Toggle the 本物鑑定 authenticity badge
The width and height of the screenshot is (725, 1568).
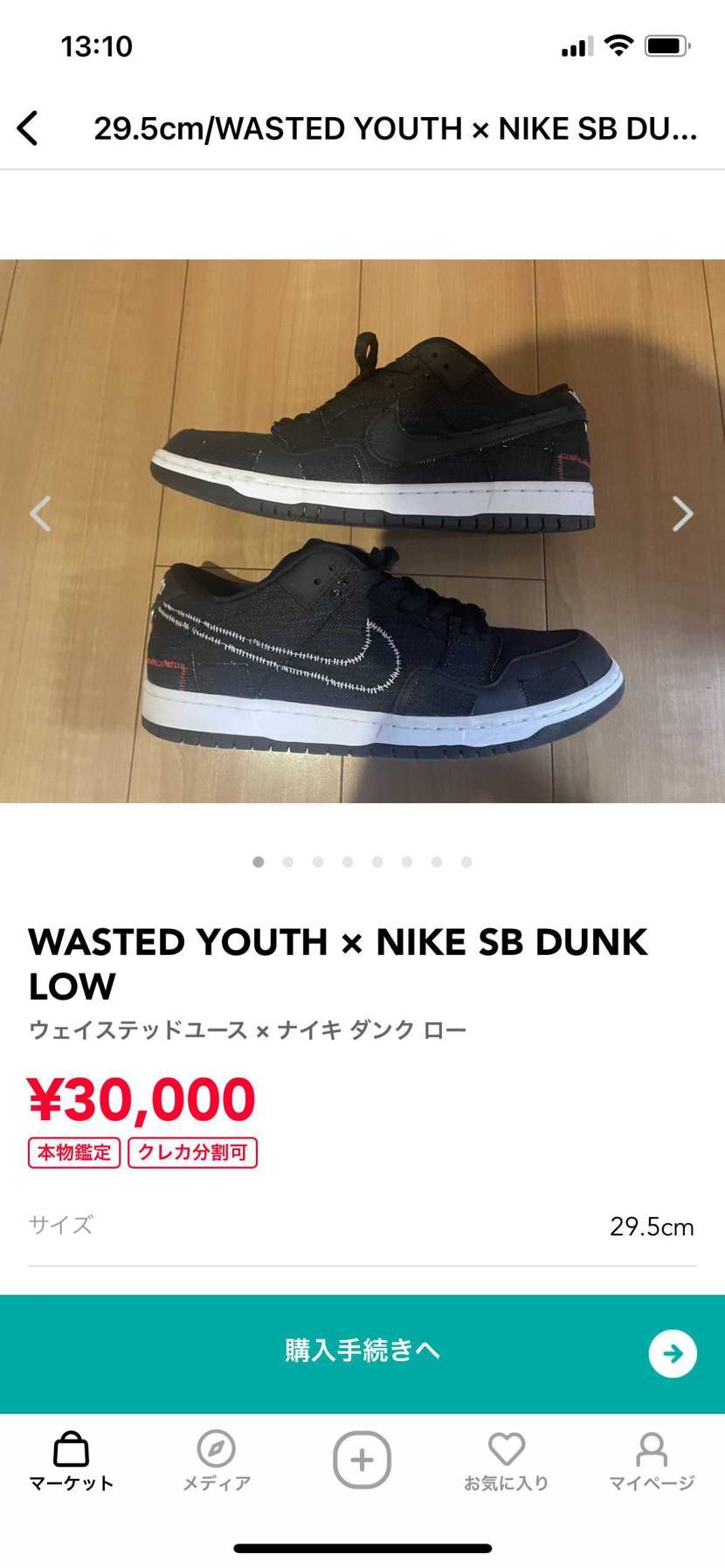click(73, 1152)
